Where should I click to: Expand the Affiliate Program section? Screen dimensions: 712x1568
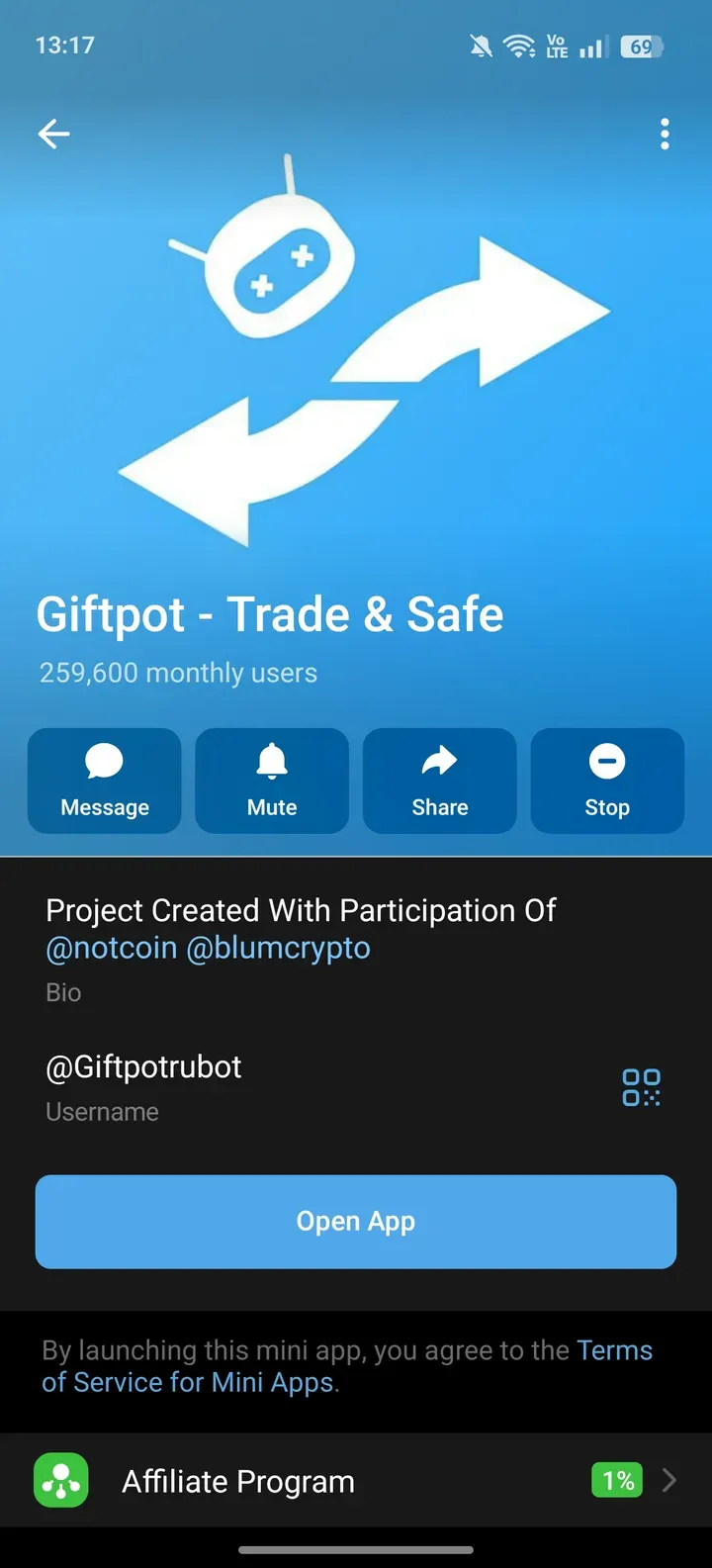pos(668,1481)
